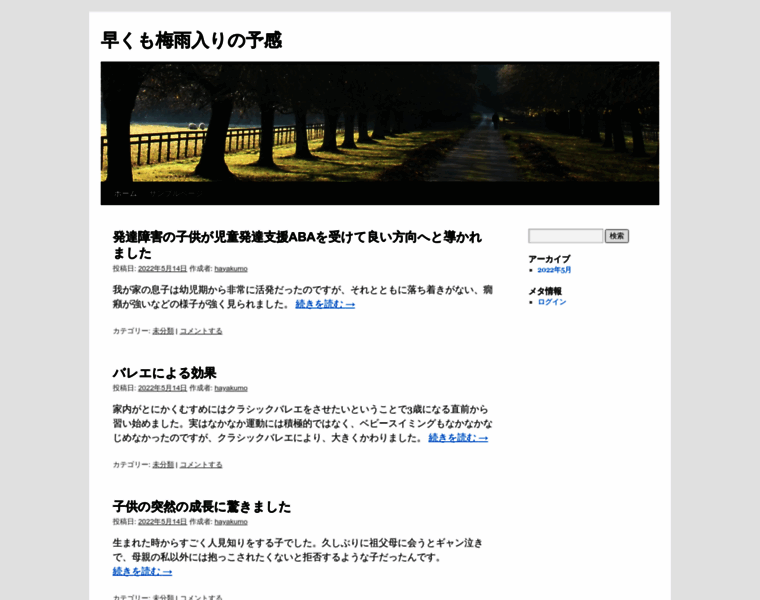Open the blog title 早くも梅雨入りの予感
760x600 pixels.
191,40
